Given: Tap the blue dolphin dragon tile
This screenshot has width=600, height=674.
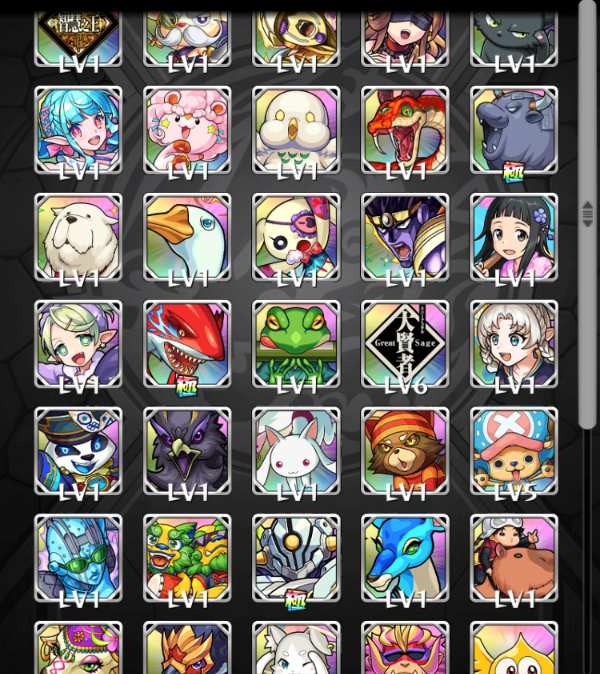Looking at the screenshot, I should 405,558.
